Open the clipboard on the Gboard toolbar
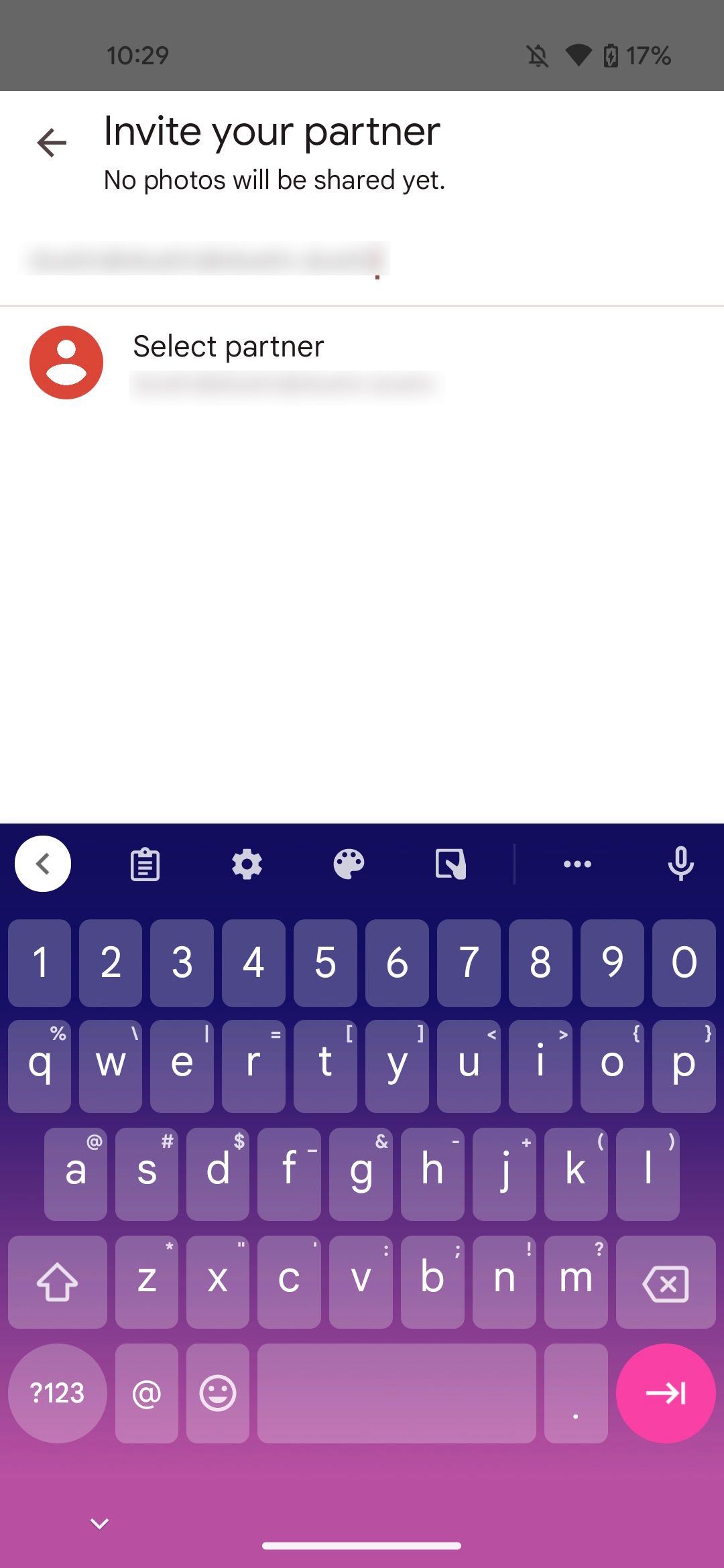The width and height of the screenshot is (724, 1568). 145,864
